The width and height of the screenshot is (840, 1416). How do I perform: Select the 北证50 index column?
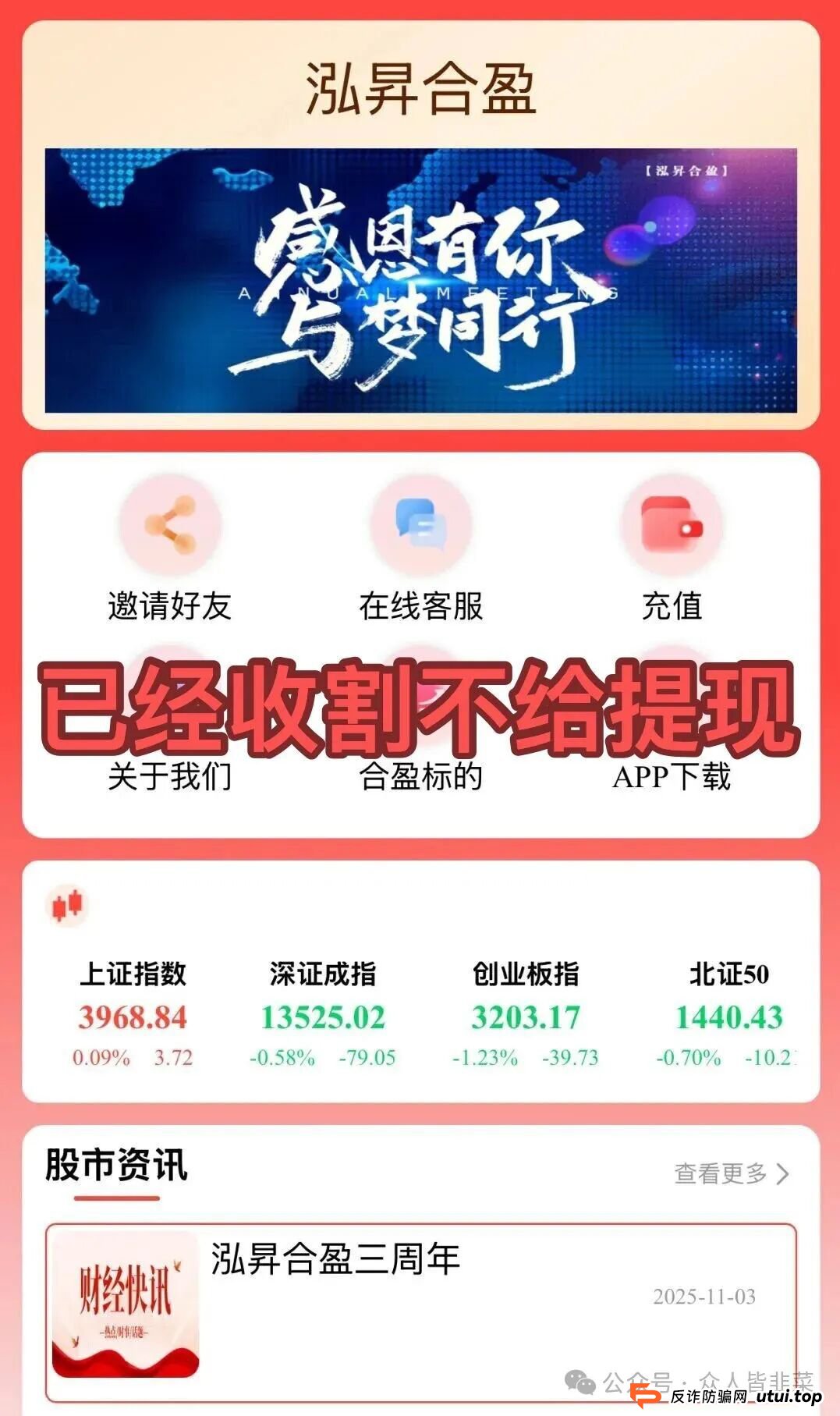[x=729, y=972]
